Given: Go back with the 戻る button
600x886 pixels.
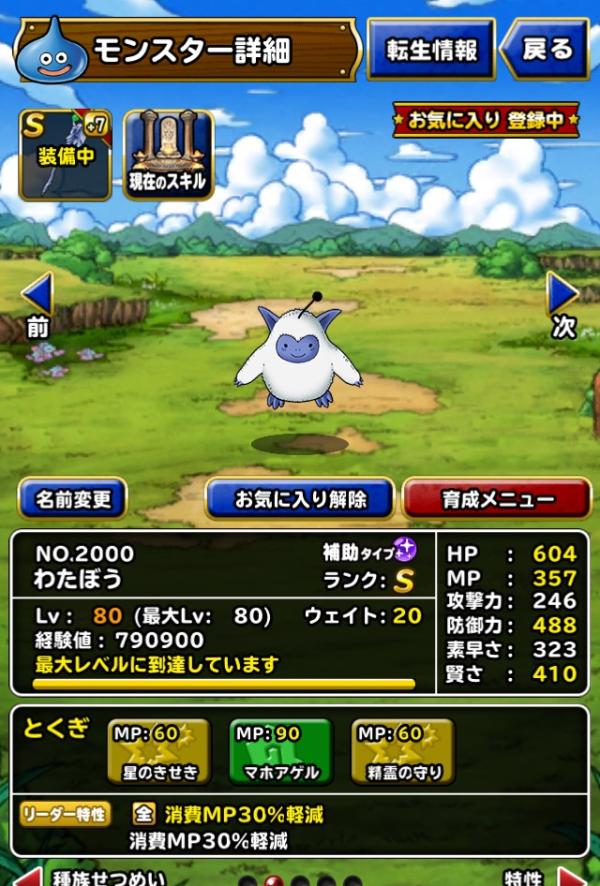Looking at the screenshot, I should coord(544,49).
